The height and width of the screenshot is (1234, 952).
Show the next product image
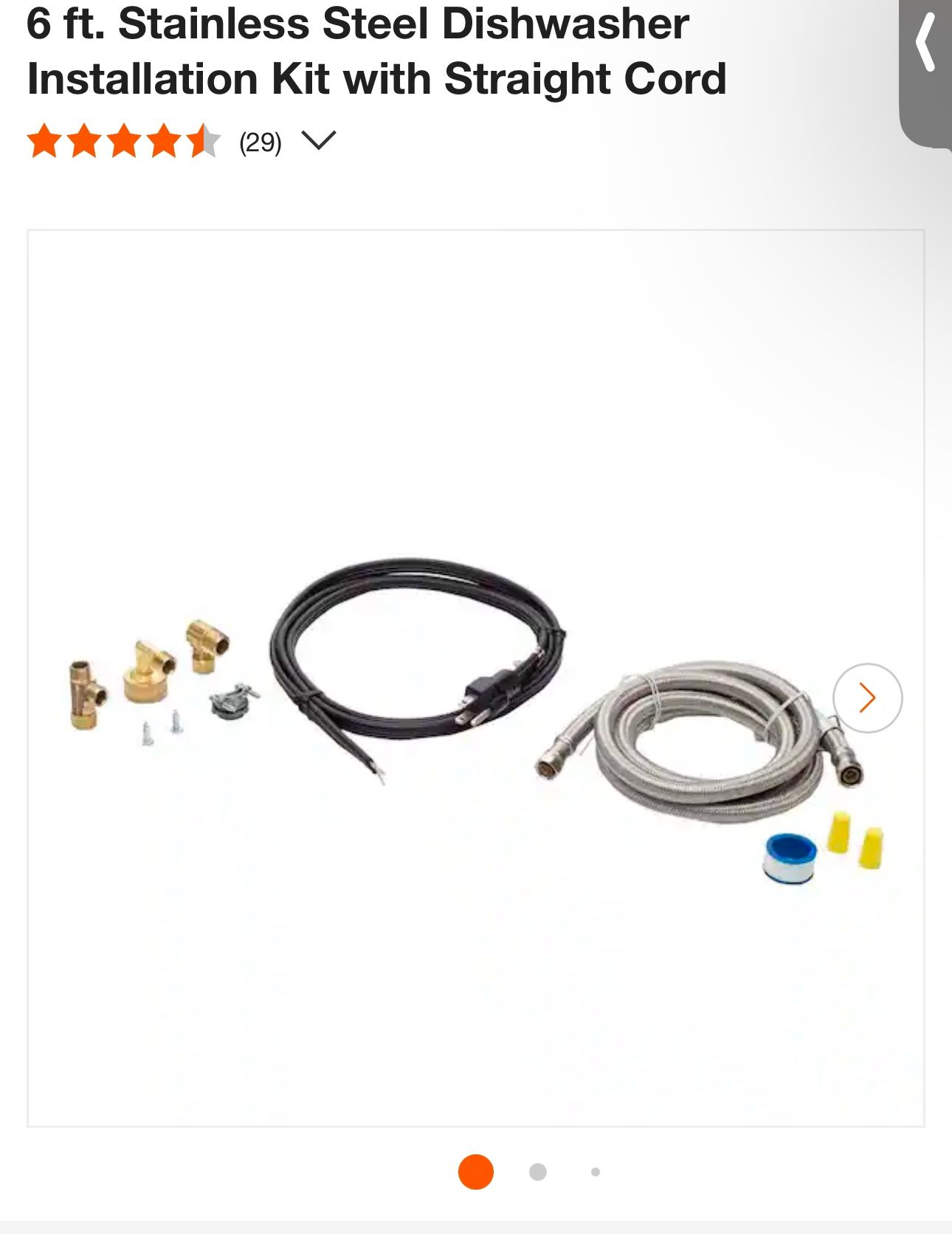point(867,697)
